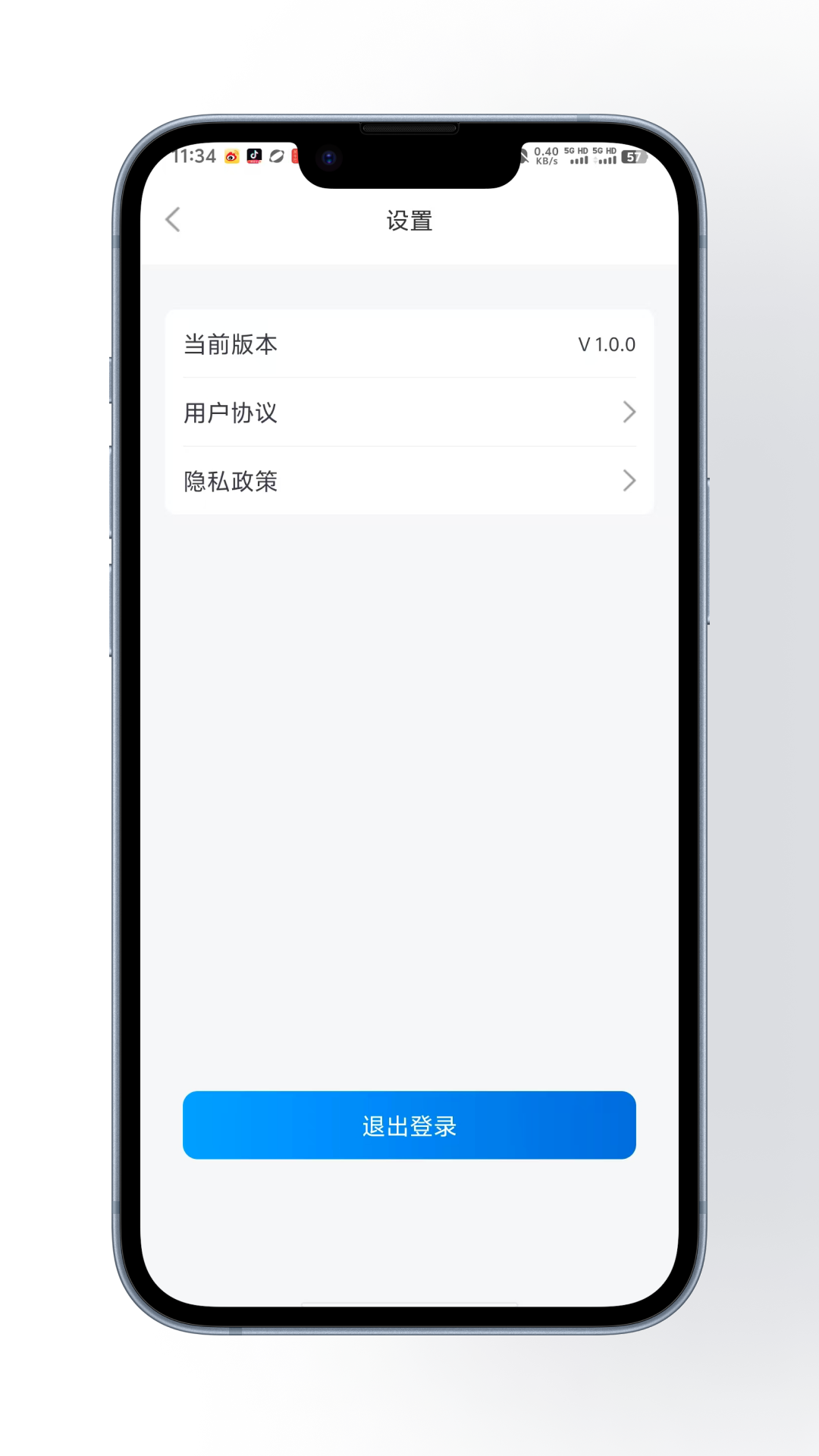Tap the 退出登录 logout button
This screenshot has height=1456, width=819.
409,1127
